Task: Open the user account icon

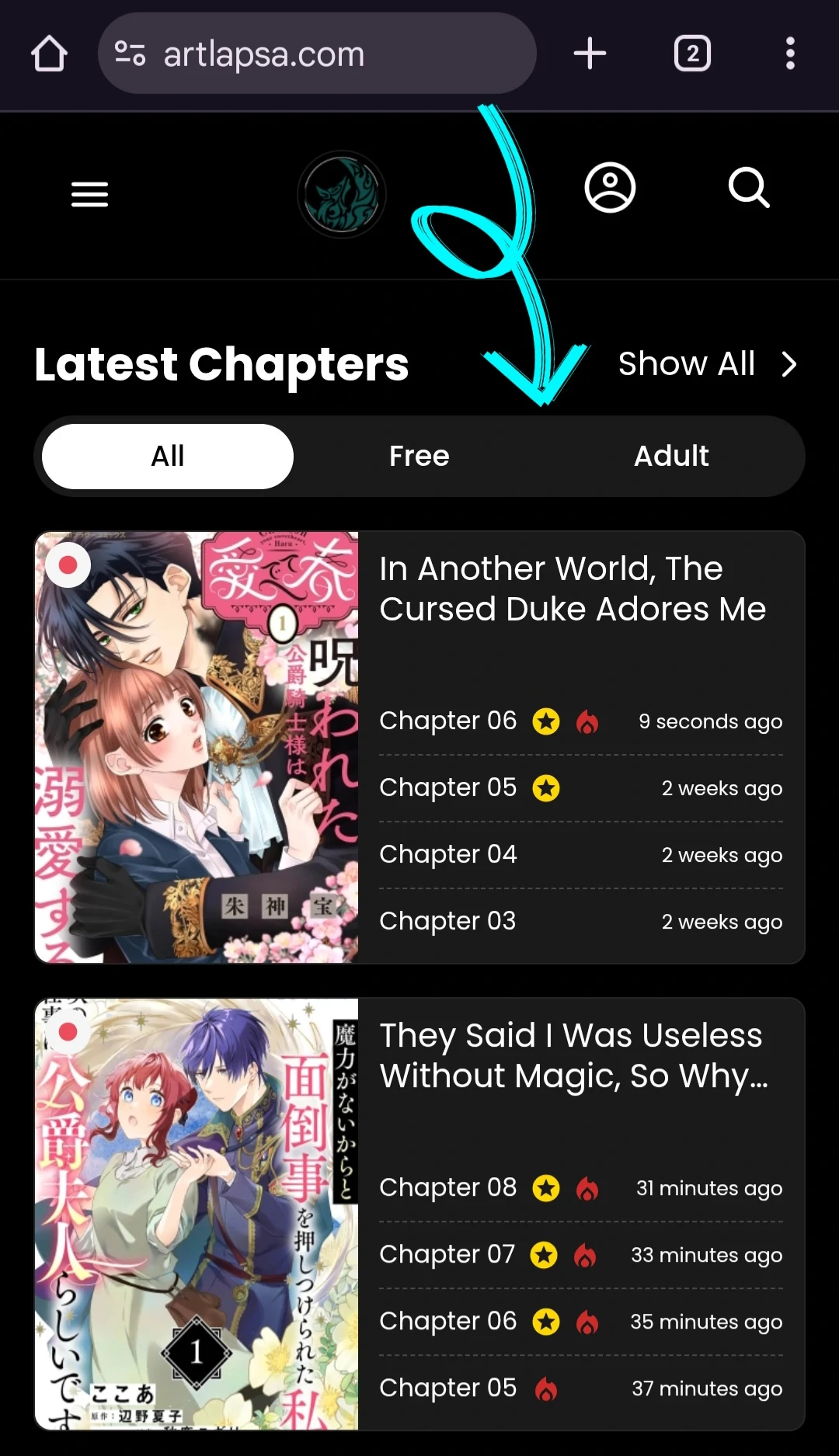Action: (x=610, y=188)
